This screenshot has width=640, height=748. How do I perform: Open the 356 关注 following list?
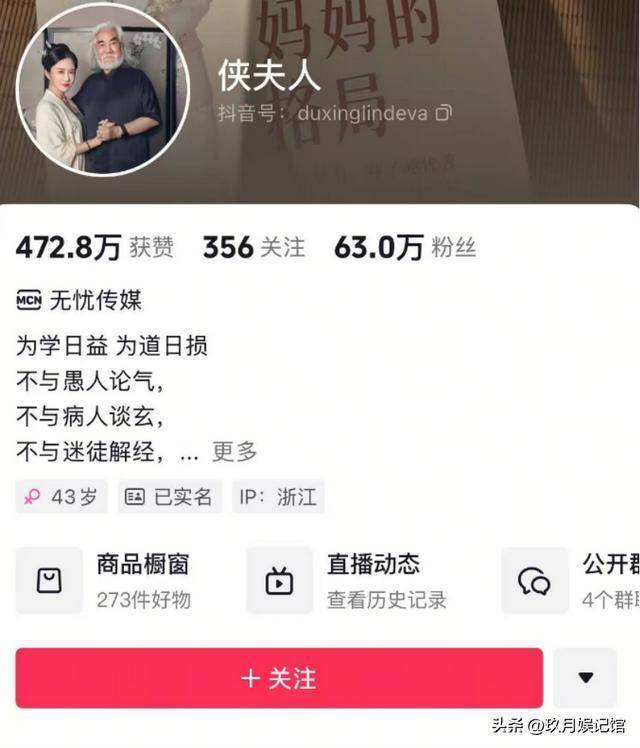(253, 247)
